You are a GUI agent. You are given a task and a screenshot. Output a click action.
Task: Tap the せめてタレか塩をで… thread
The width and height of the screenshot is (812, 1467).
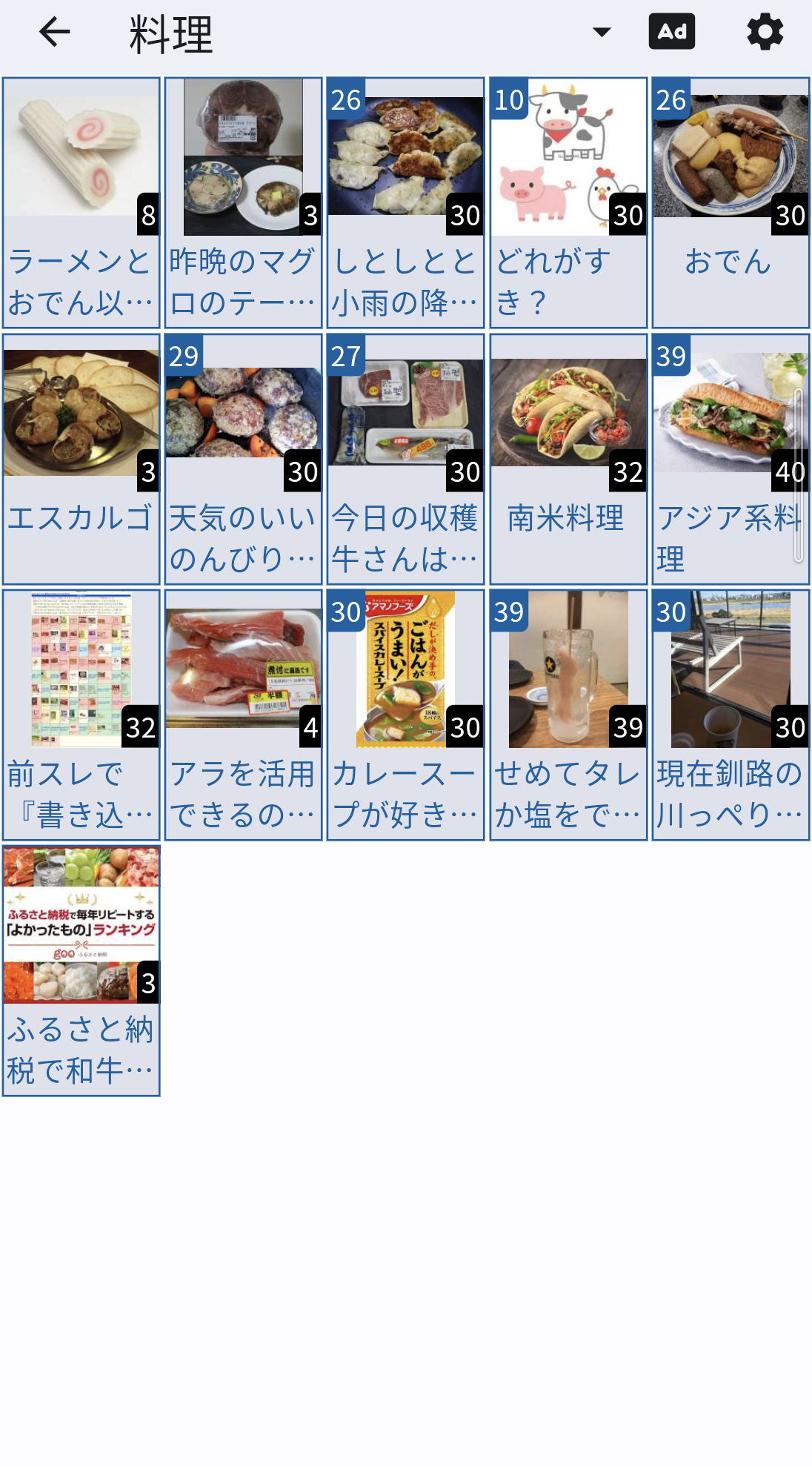click(x=568, y=715)
